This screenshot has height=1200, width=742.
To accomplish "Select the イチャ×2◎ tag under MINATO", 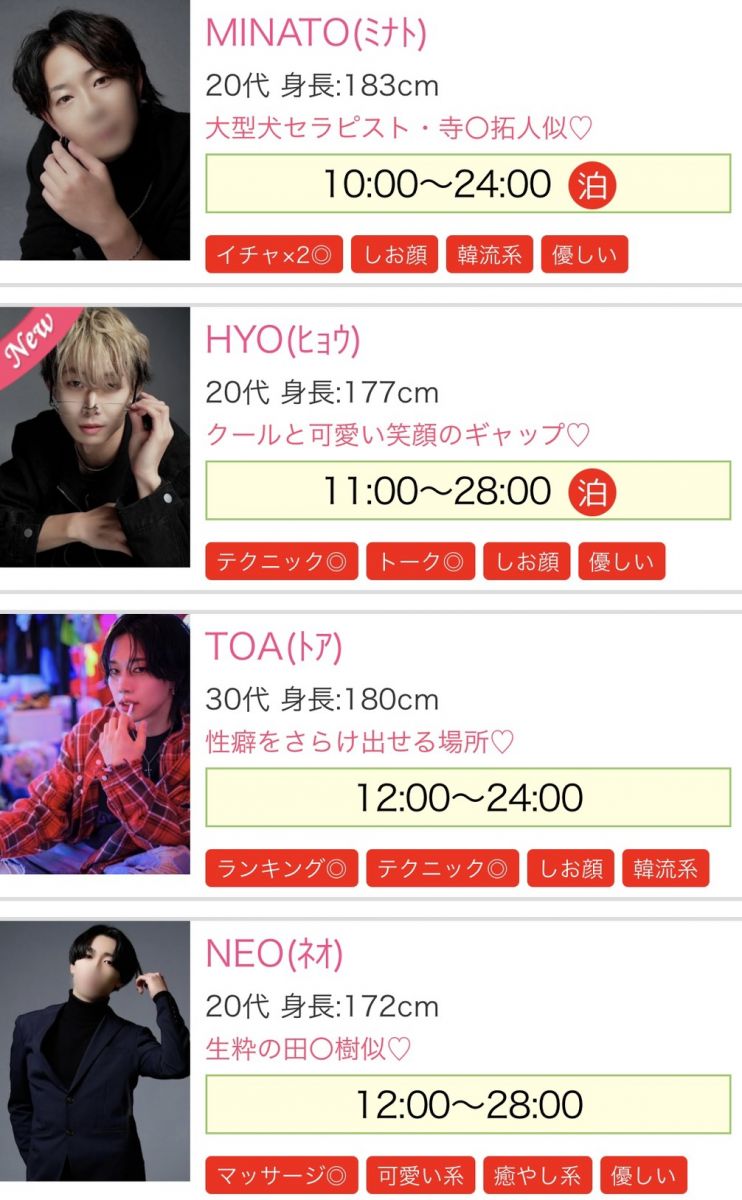I will point(274,255).
